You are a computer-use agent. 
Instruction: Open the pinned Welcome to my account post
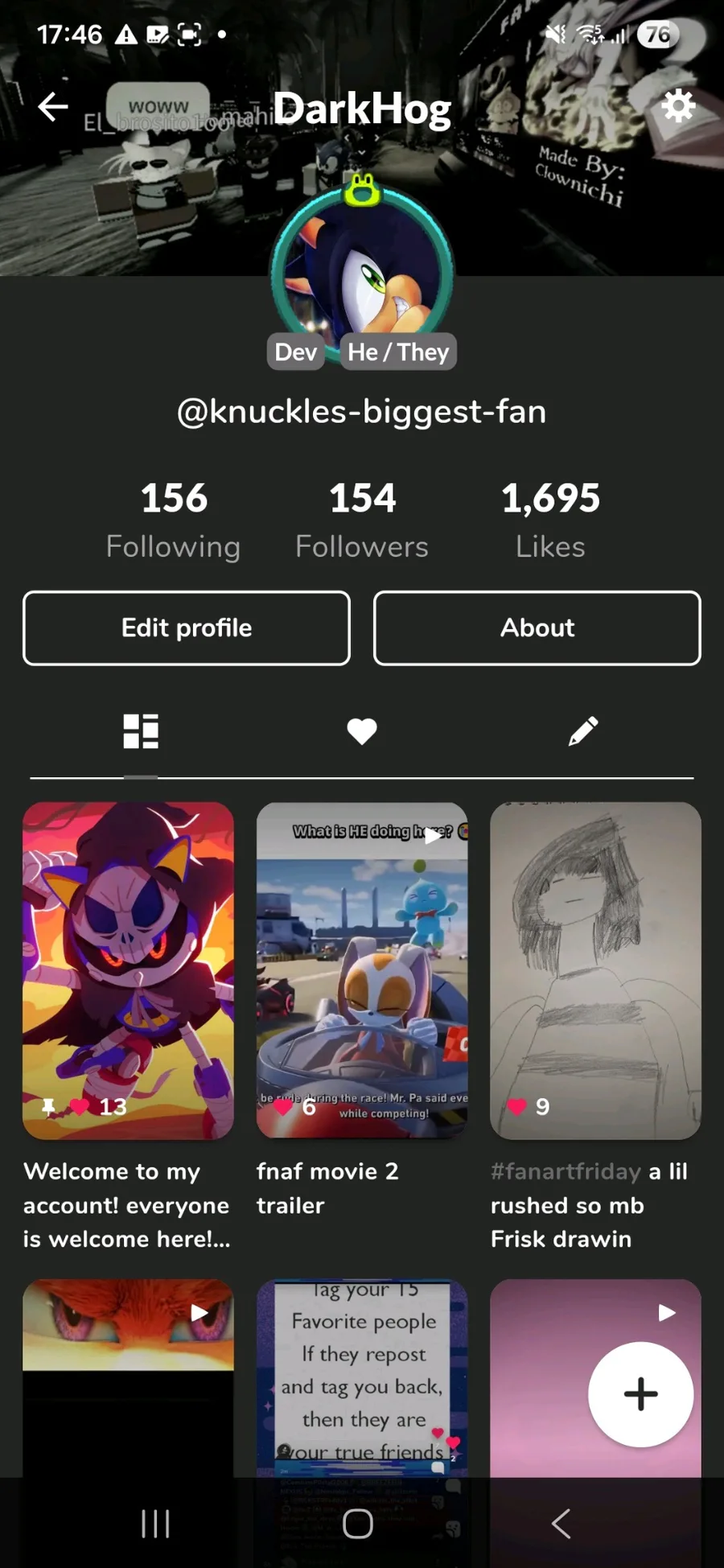[x=129, y=970]
